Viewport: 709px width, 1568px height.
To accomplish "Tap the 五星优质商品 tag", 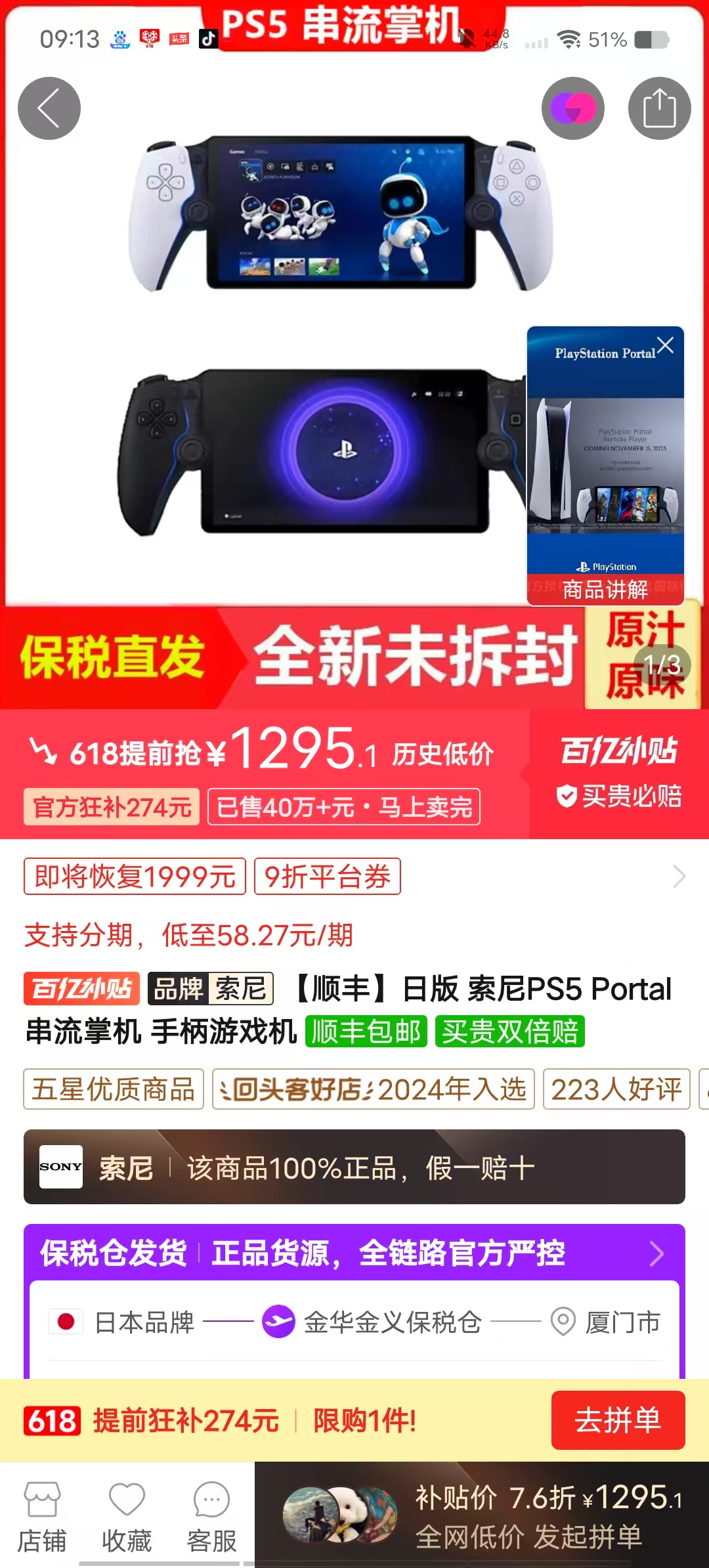I will pyautogui.click(x=114, y=1089).
